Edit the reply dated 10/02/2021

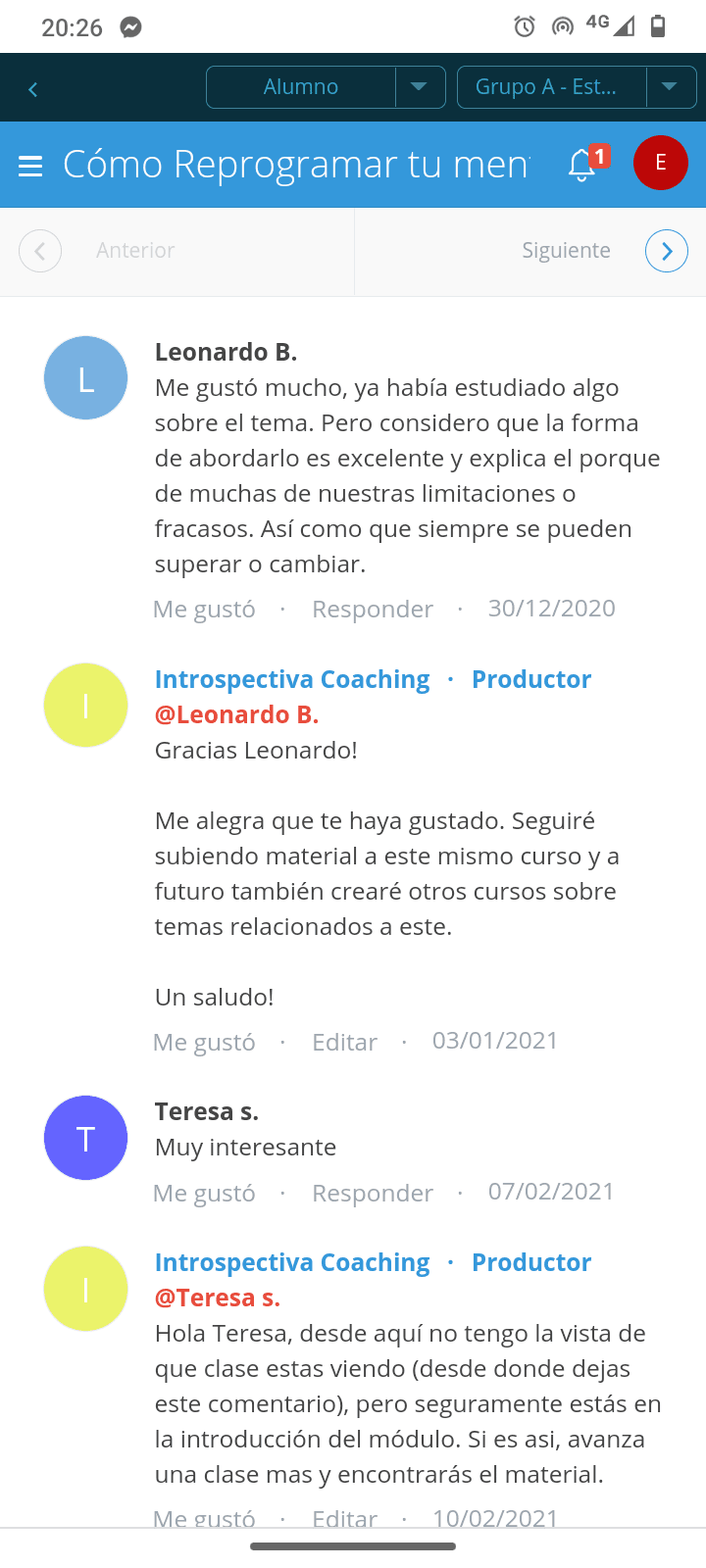pyautogui.click(x=344, y=1518)
